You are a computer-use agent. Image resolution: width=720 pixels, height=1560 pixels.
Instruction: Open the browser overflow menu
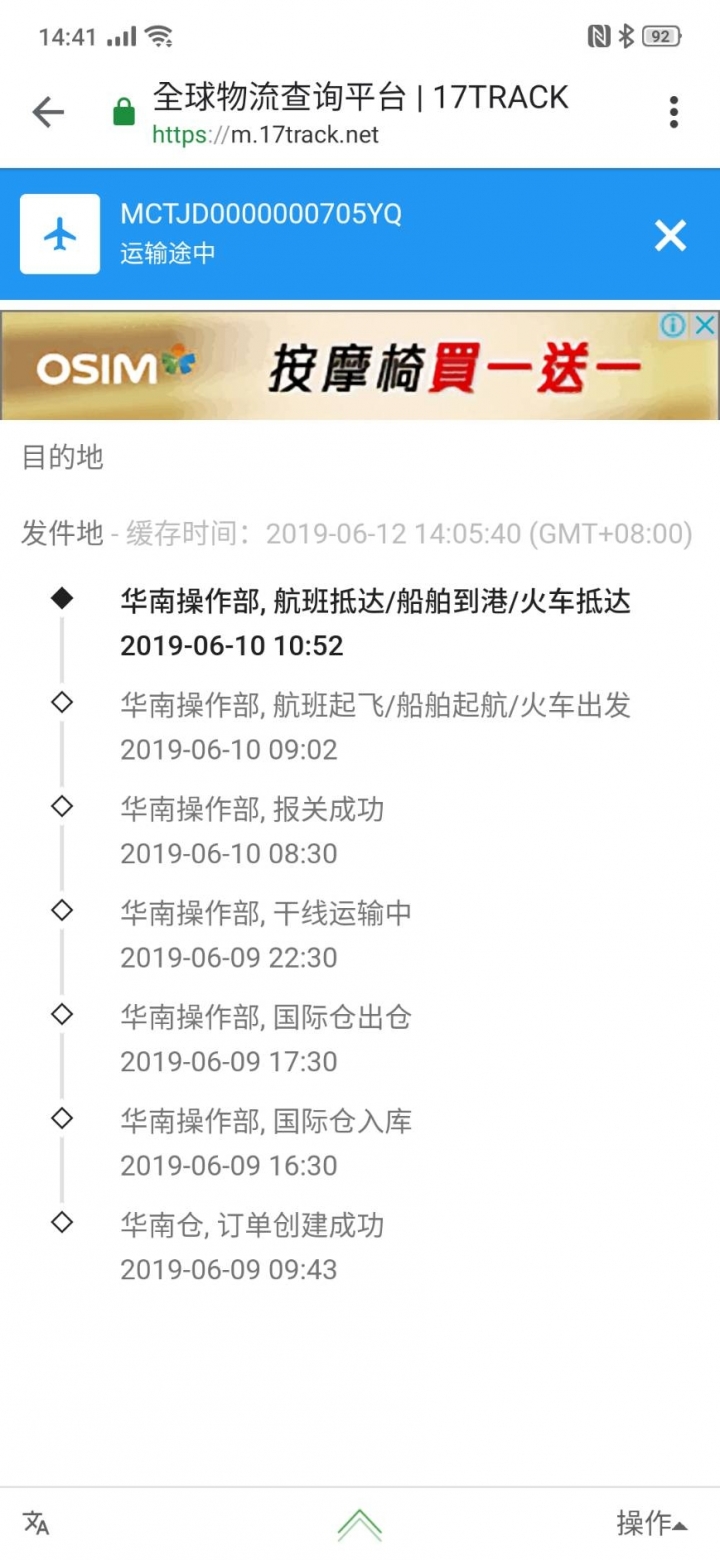674,113
